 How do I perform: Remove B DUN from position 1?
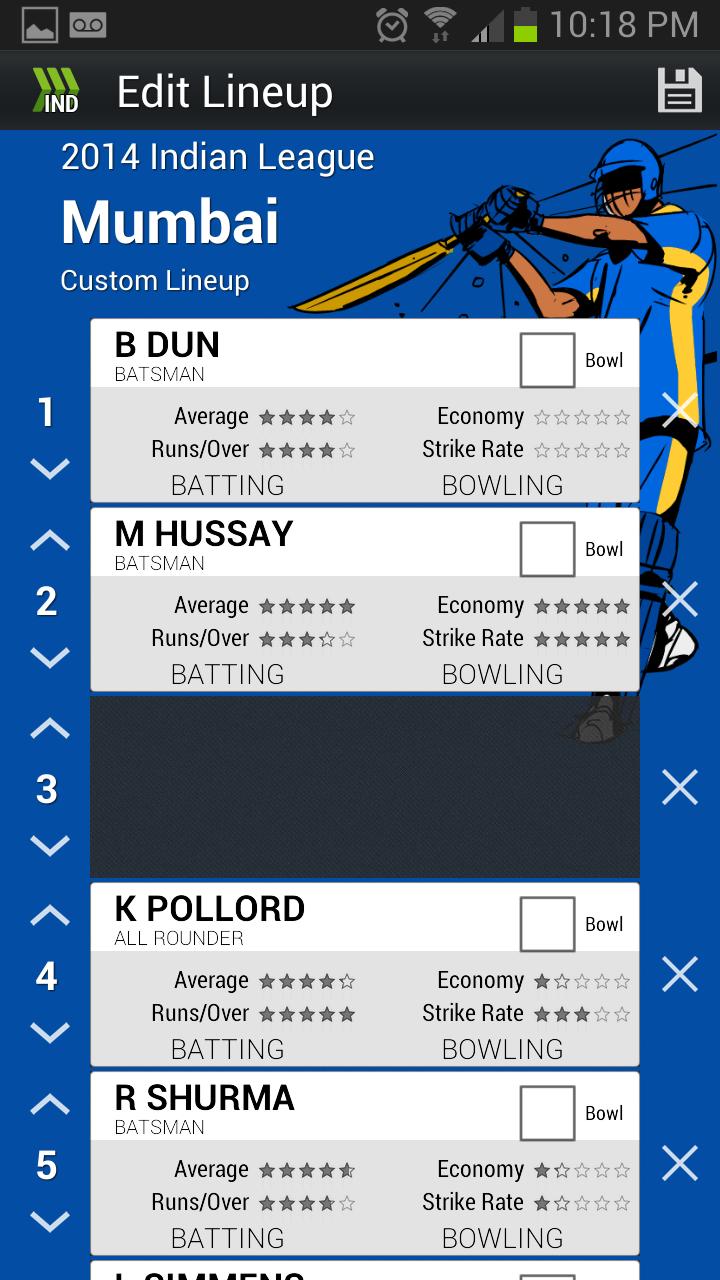pos(680,410)
